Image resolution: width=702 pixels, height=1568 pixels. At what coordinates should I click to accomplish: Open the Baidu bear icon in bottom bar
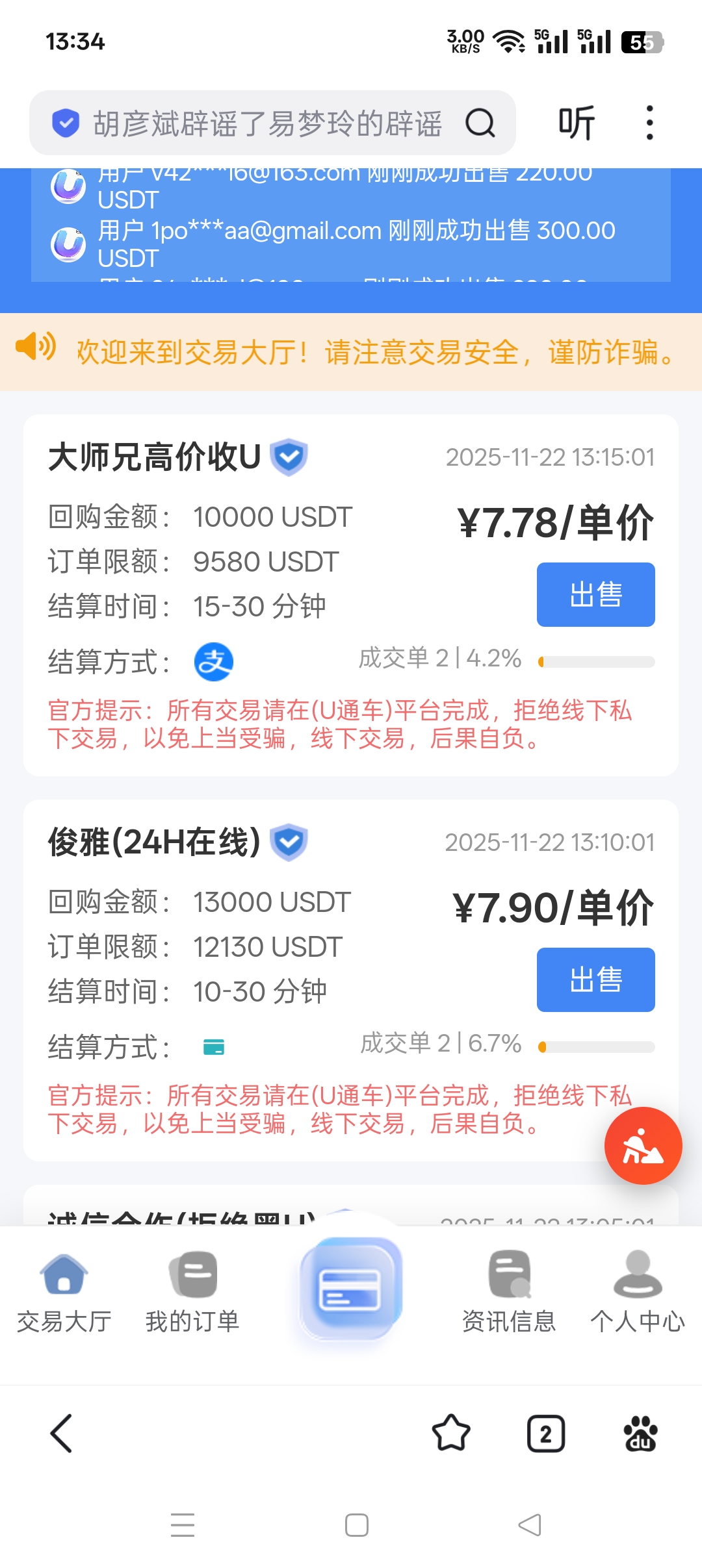click(x=640, y=1432)
